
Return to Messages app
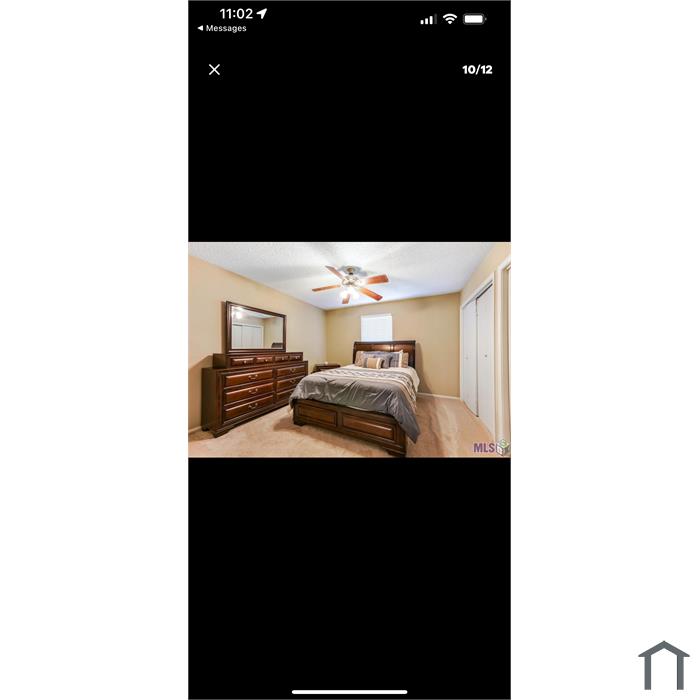tap(222, 28)
